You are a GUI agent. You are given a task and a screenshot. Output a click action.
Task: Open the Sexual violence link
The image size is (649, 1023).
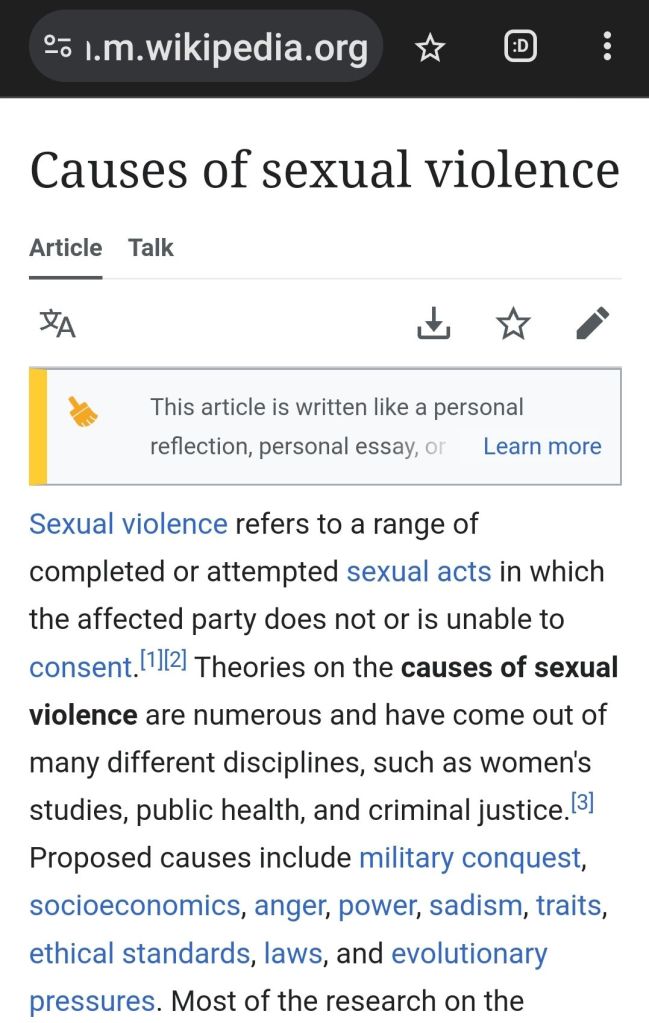(128, 524)
